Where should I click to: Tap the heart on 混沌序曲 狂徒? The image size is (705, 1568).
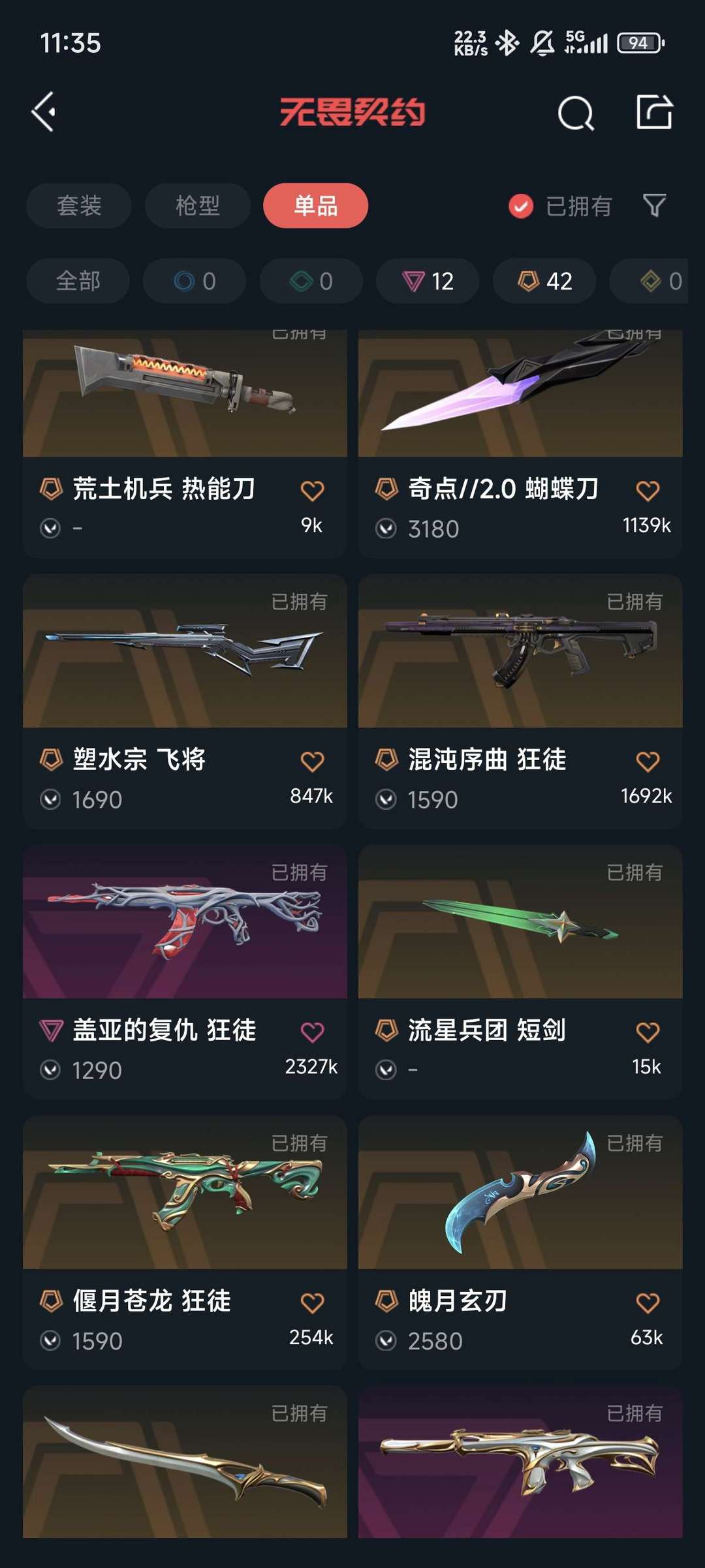[648, 761]
